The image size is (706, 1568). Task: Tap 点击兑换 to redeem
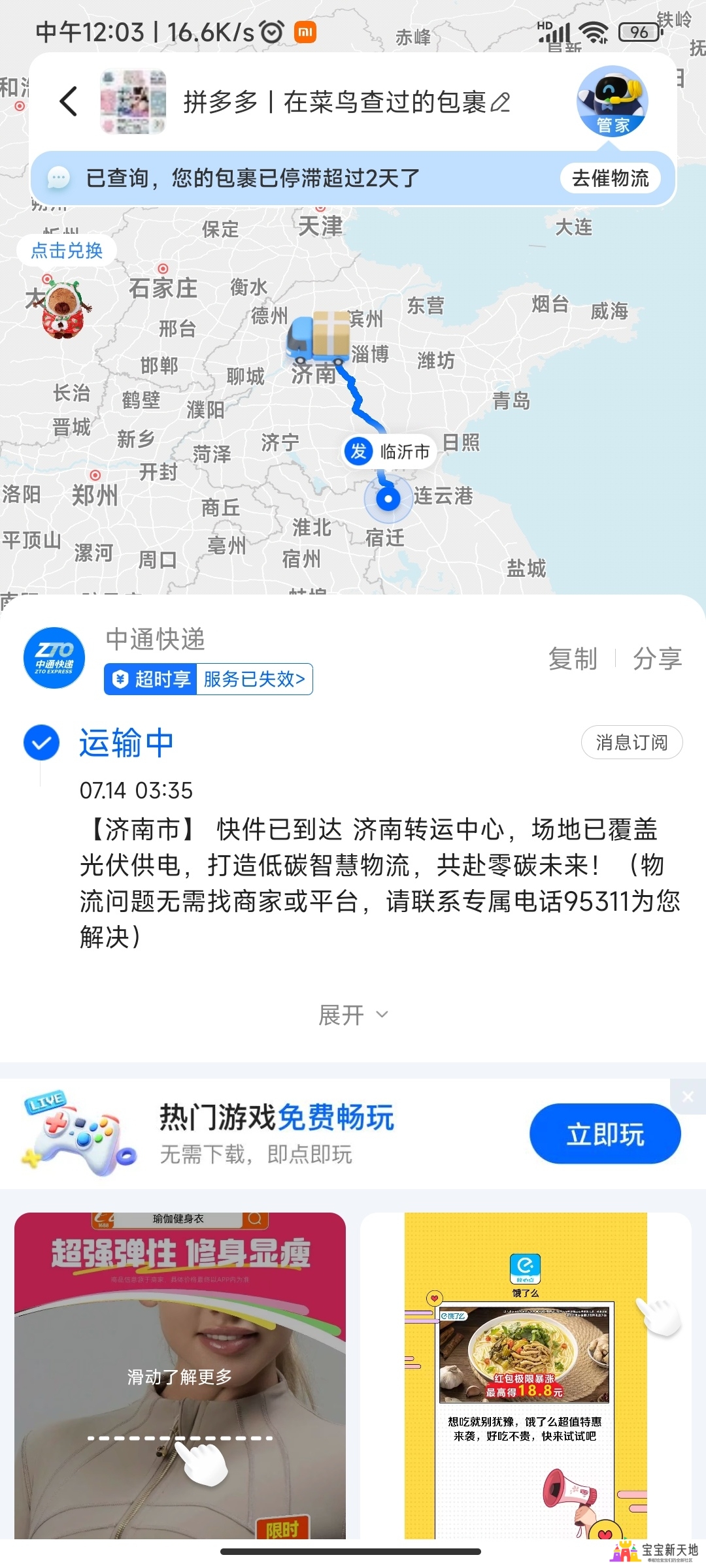click(67, 250)
